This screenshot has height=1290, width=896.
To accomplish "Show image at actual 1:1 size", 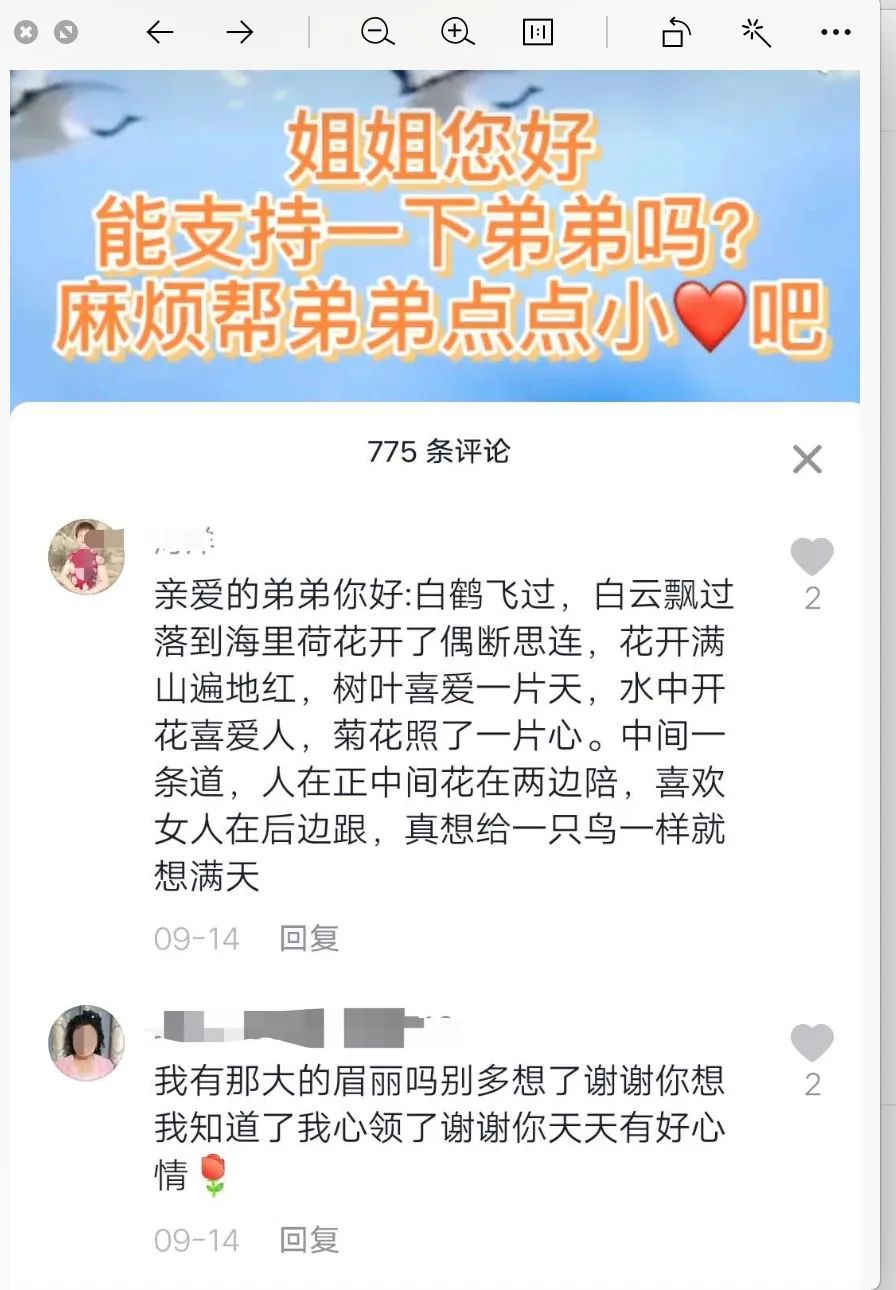I will coord(538,33).
